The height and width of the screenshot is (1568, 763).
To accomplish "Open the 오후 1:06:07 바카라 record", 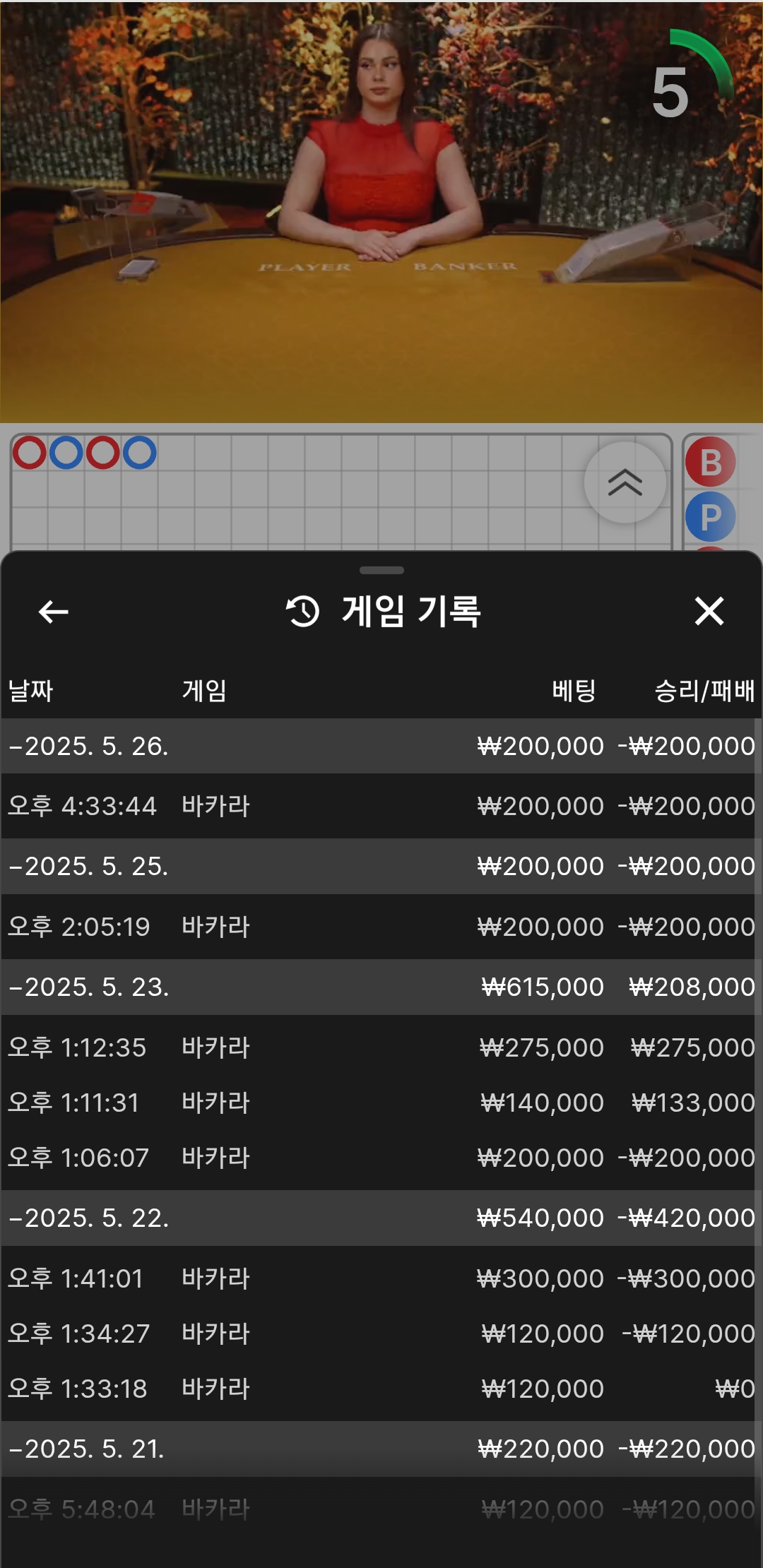I will pos(381,1158).
